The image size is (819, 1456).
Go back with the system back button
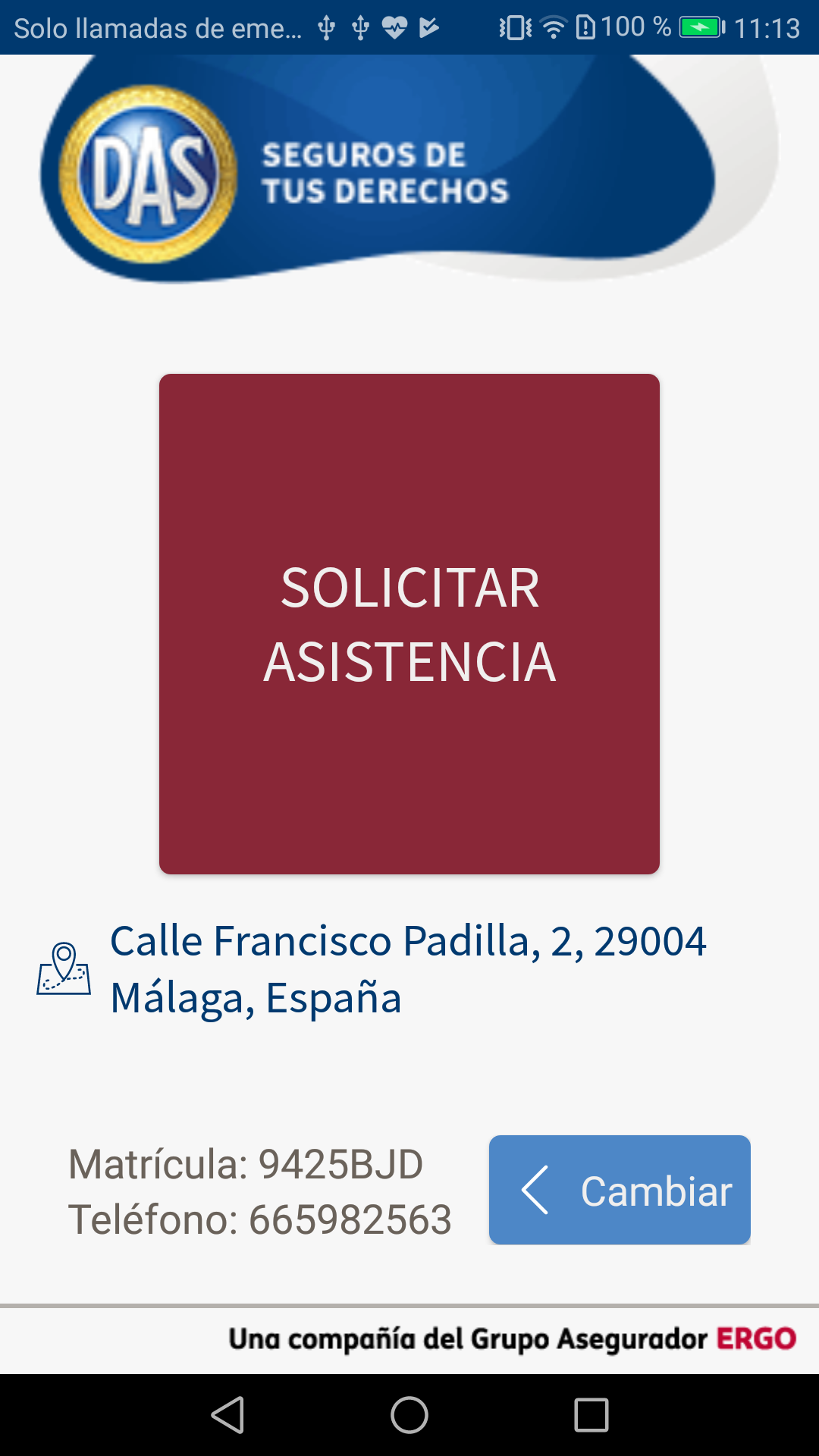tap(227, 1415)
